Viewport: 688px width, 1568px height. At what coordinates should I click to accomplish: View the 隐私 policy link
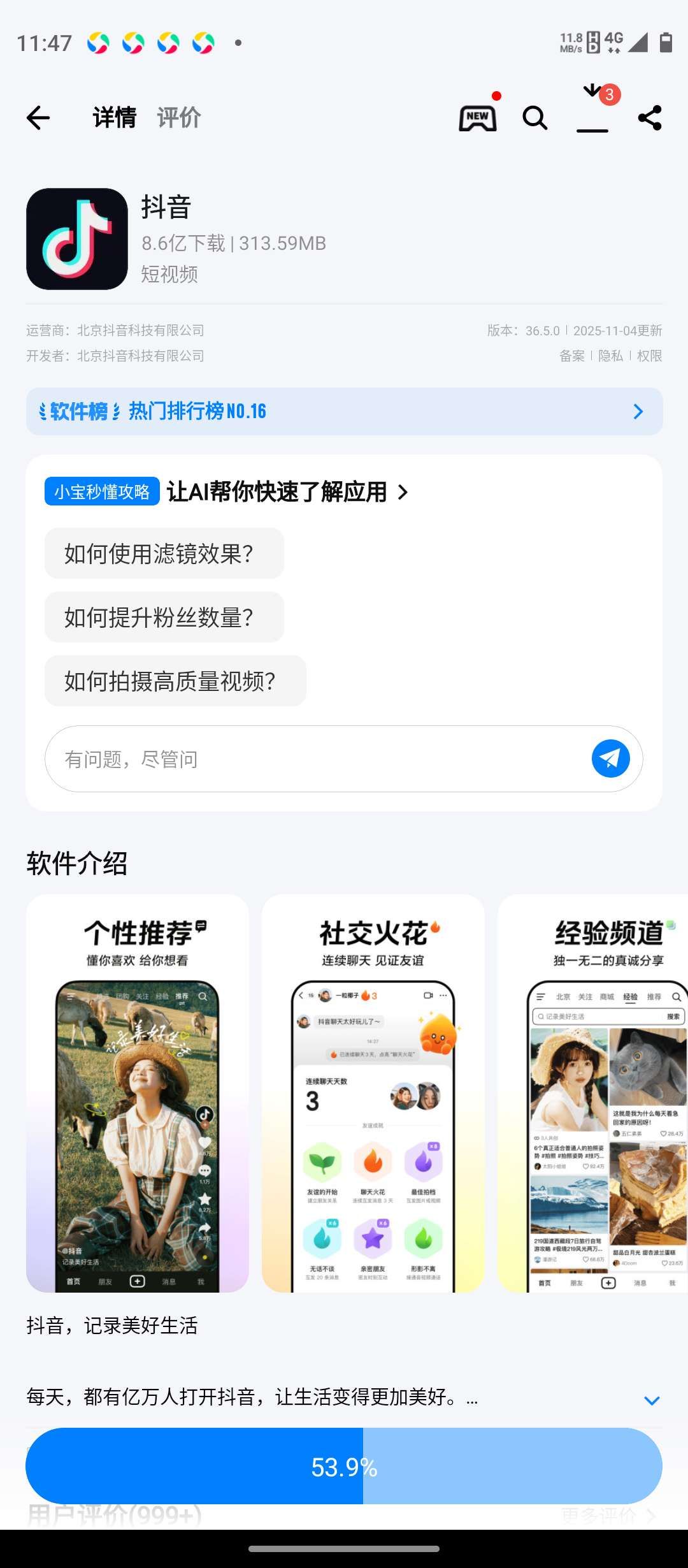tap(610, 356)
